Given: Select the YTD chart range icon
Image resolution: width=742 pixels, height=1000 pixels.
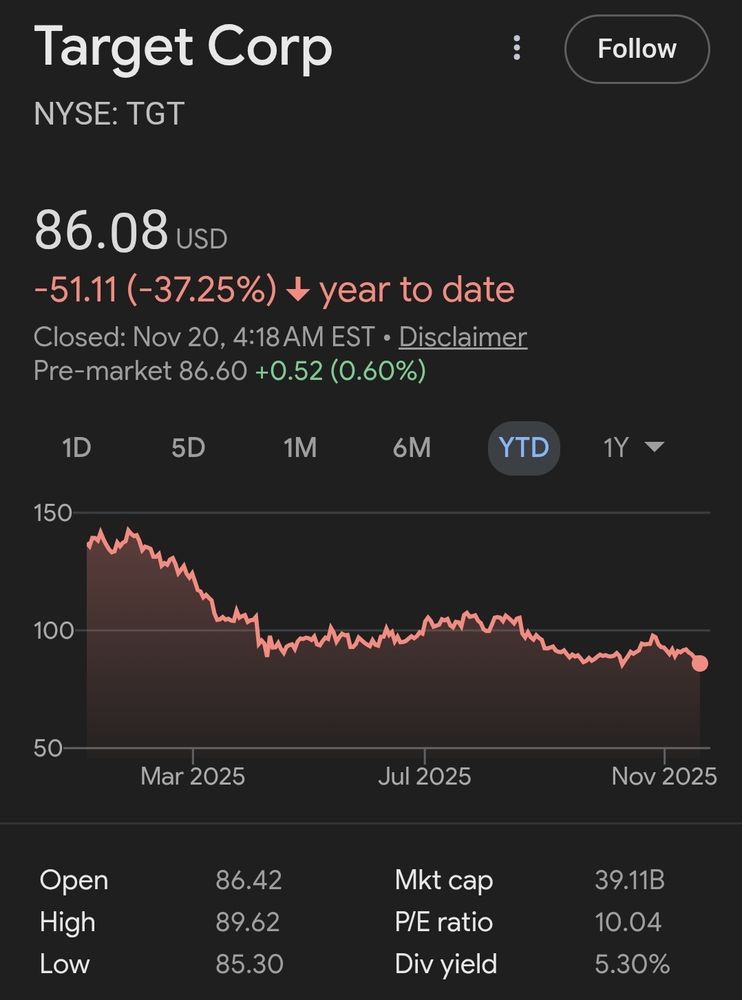Looking at the screenshot, I should [x=523, y=448].
